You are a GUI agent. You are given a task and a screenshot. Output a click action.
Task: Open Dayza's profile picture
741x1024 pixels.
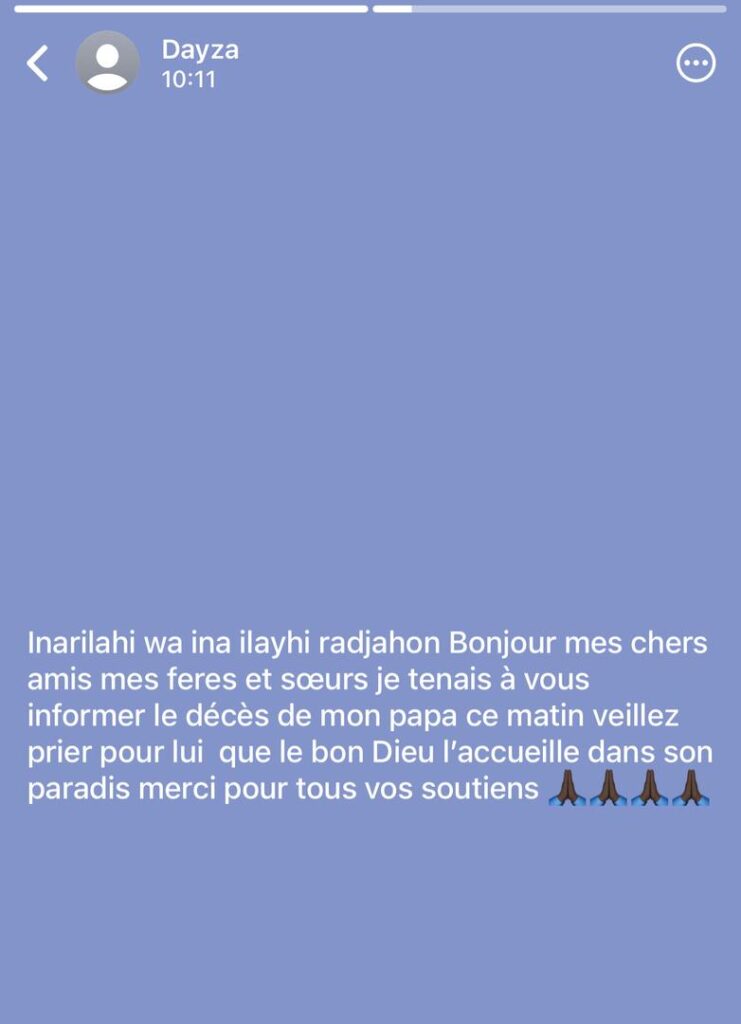click(107, 63)
